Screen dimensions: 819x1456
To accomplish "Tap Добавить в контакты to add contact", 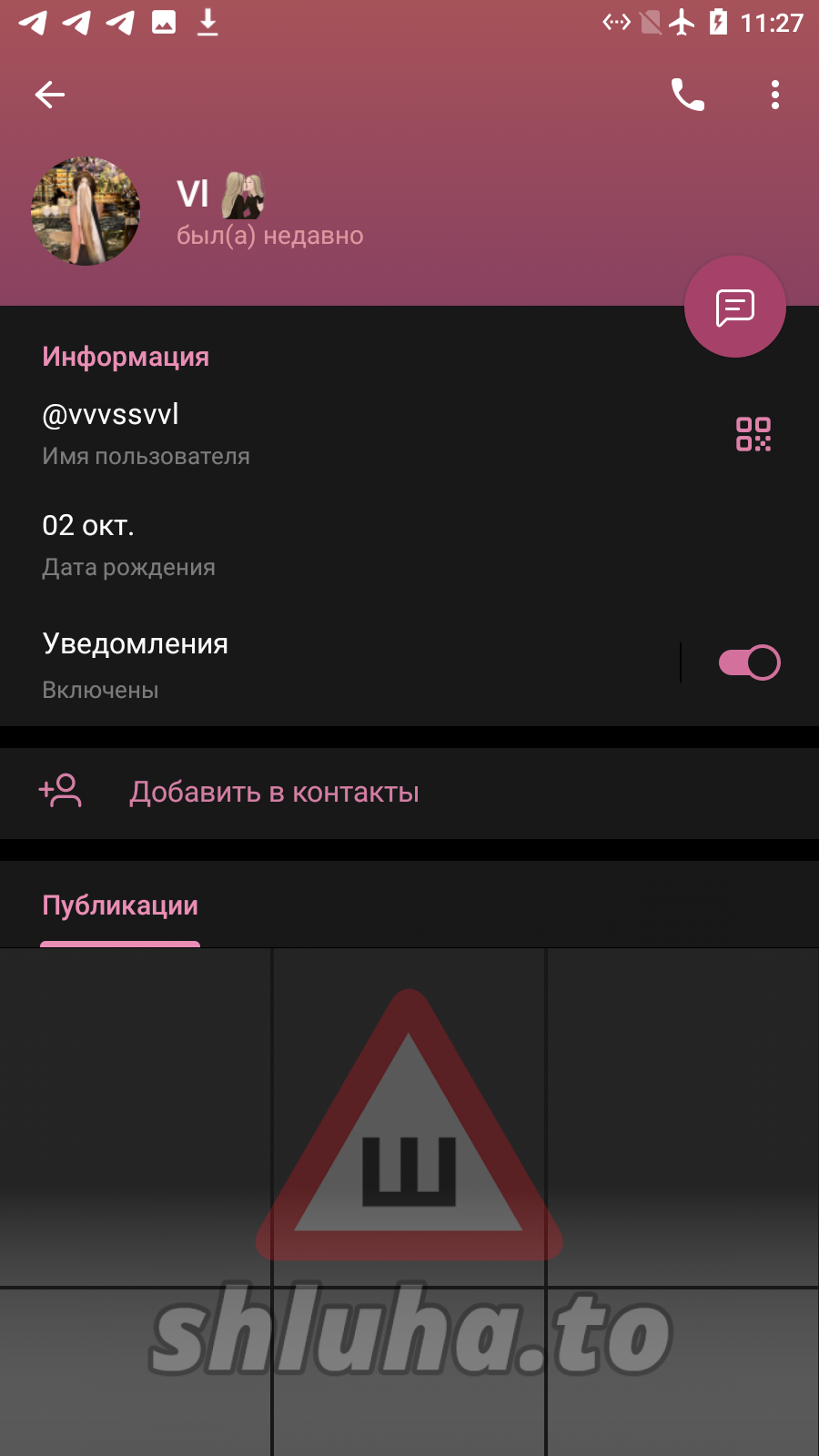I will (x=273, y=793).
